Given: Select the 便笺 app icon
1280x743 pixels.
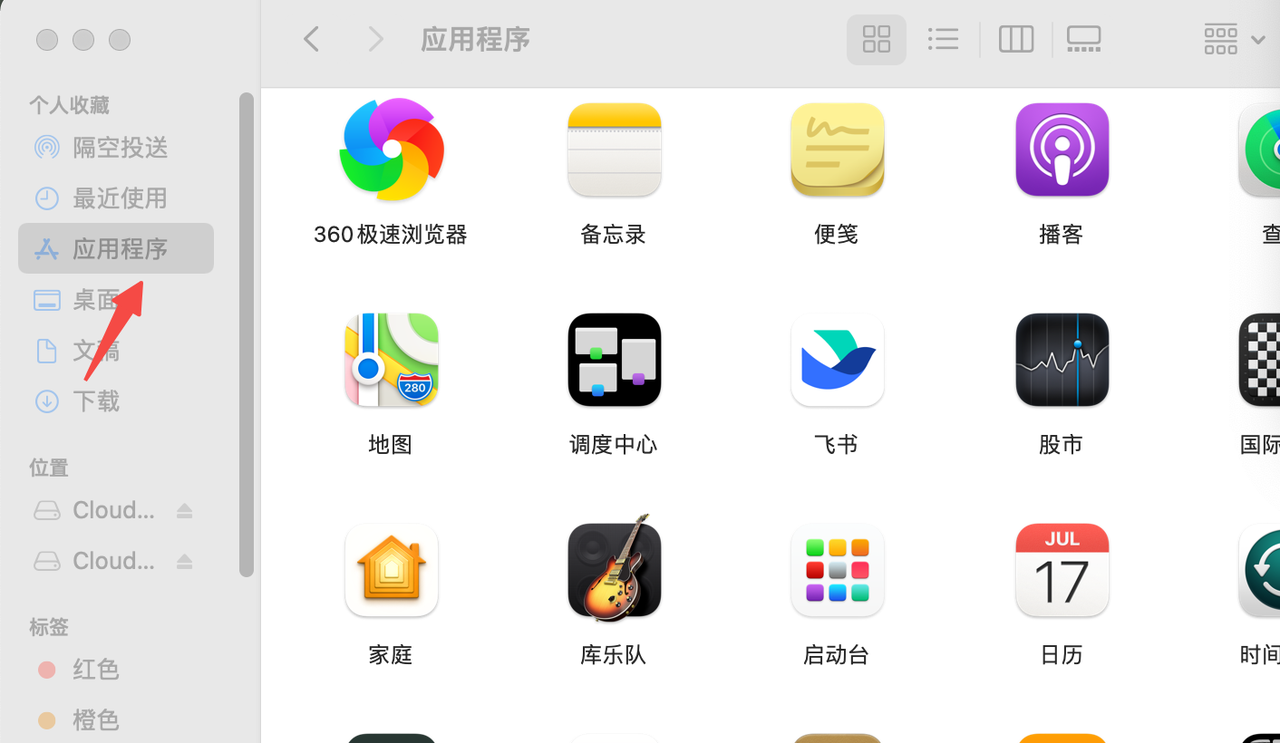Looking at the screenshot, I should [x=837, y=151].
